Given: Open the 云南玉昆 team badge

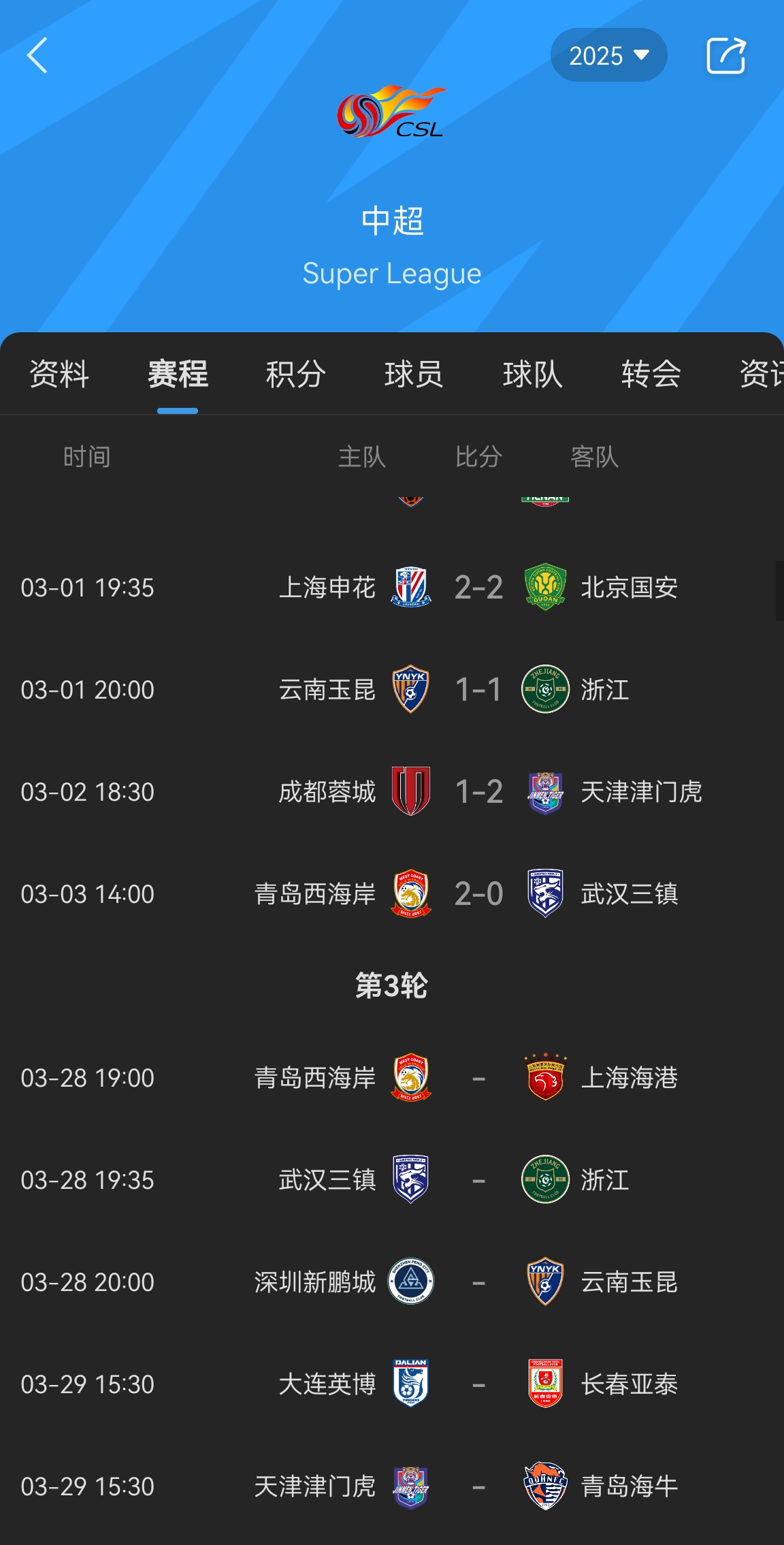Looking at the screenshot, I should (412, 689).
